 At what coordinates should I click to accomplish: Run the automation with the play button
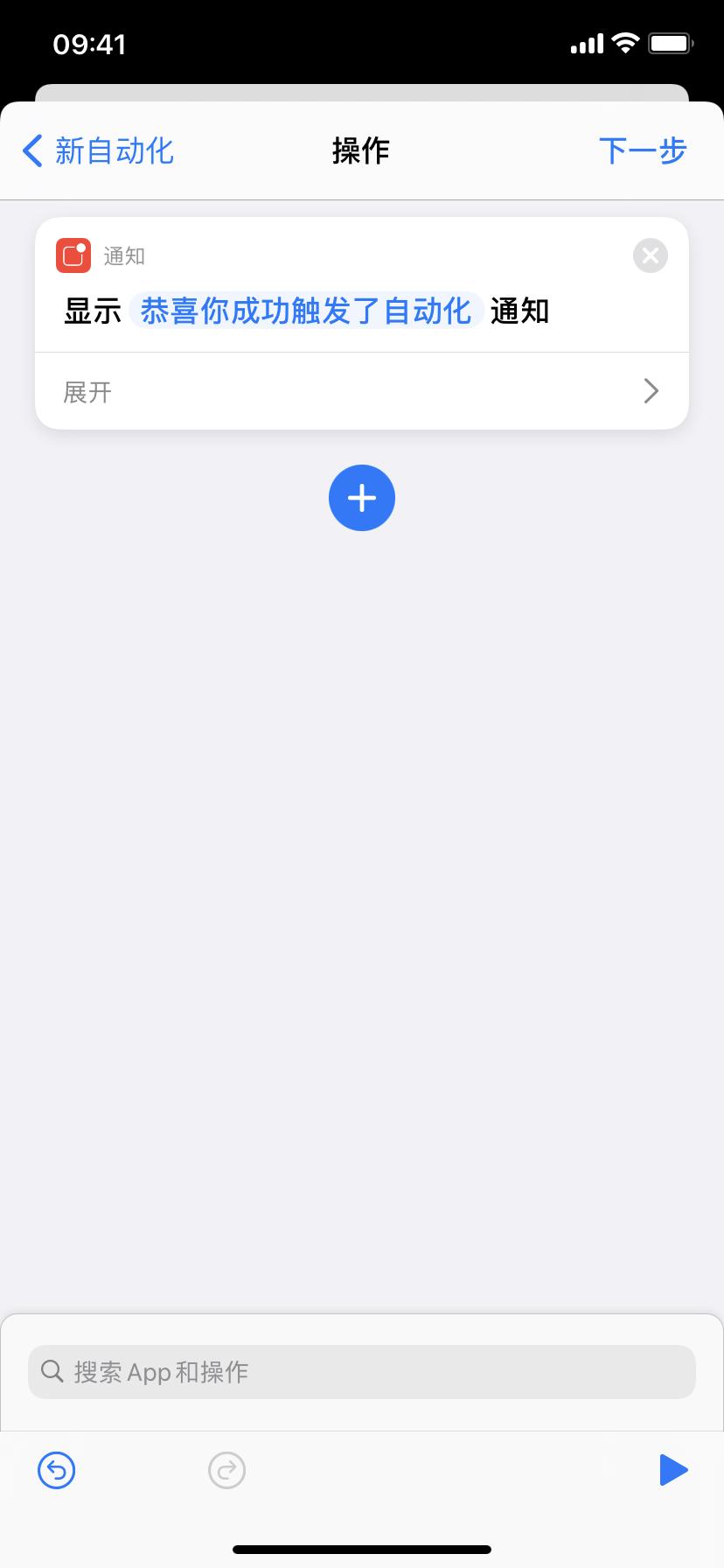[x=672, y=1470]
